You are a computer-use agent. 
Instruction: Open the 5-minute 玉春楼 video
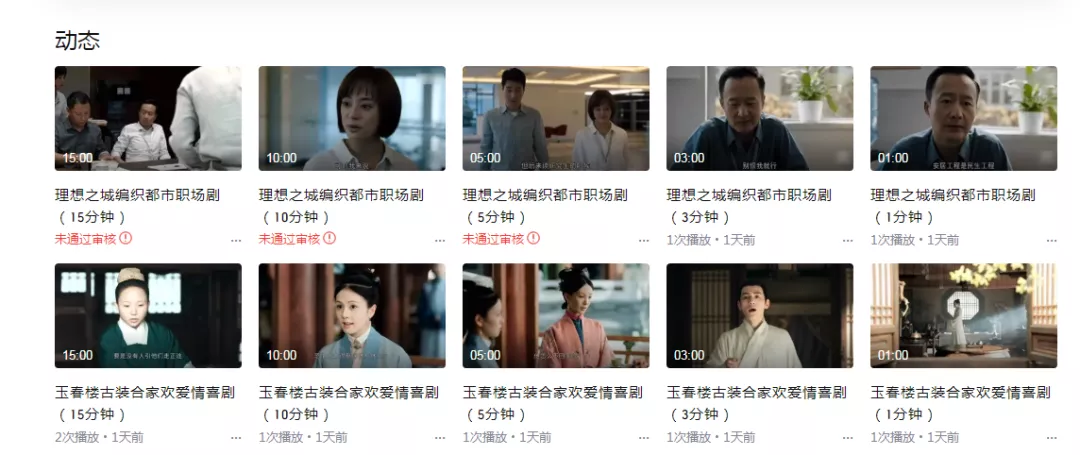556,315
